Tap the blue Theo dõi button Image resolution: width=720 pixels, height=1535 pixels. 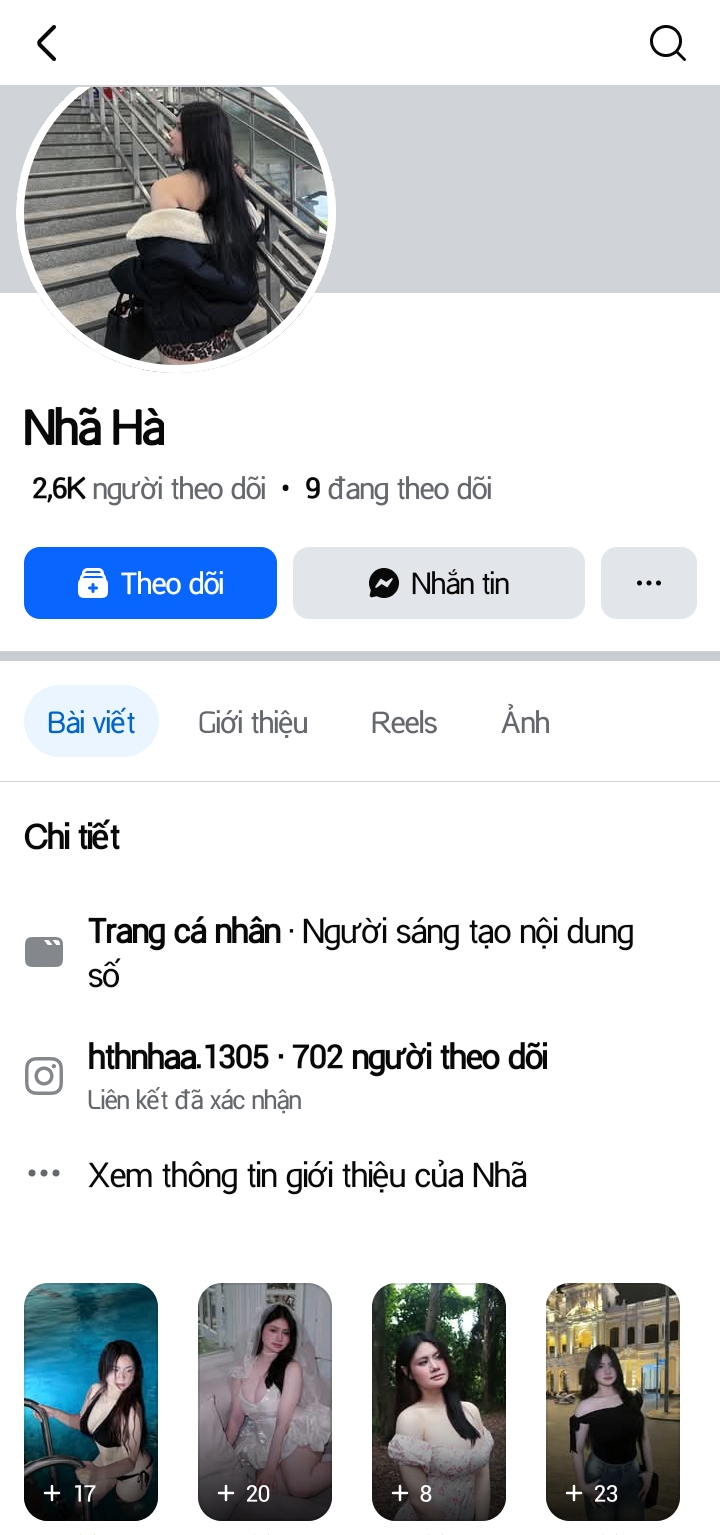click(x=150, y=583)
